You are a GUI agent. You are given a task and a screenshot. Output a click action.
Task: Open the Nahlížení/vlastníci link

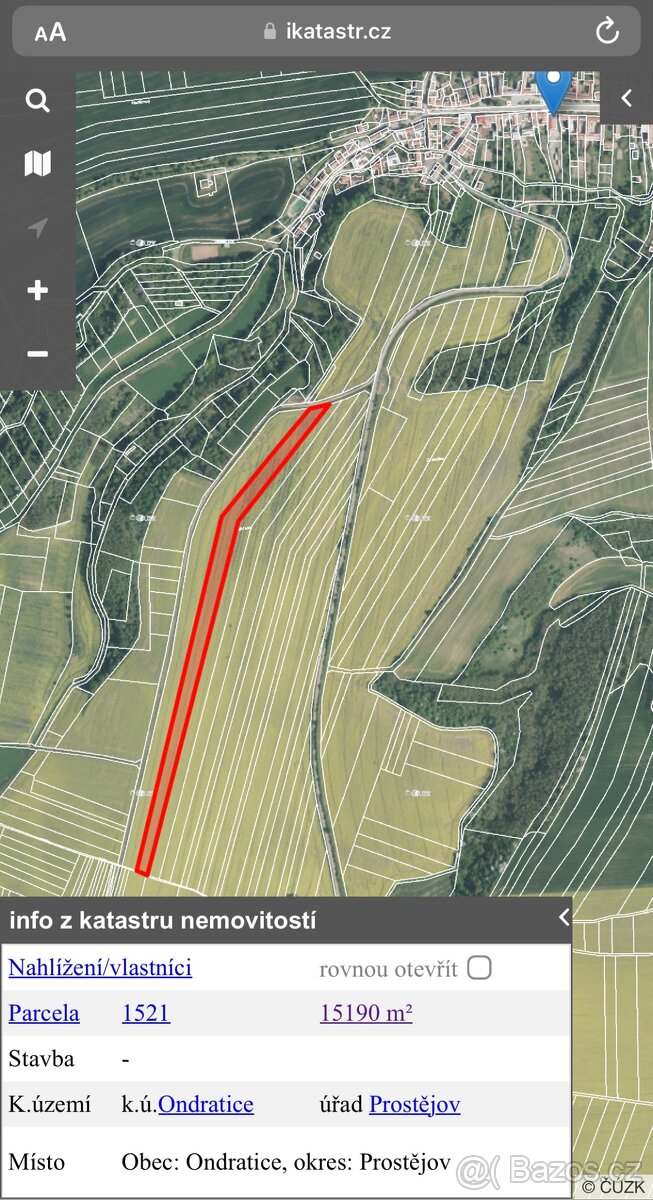100,967
